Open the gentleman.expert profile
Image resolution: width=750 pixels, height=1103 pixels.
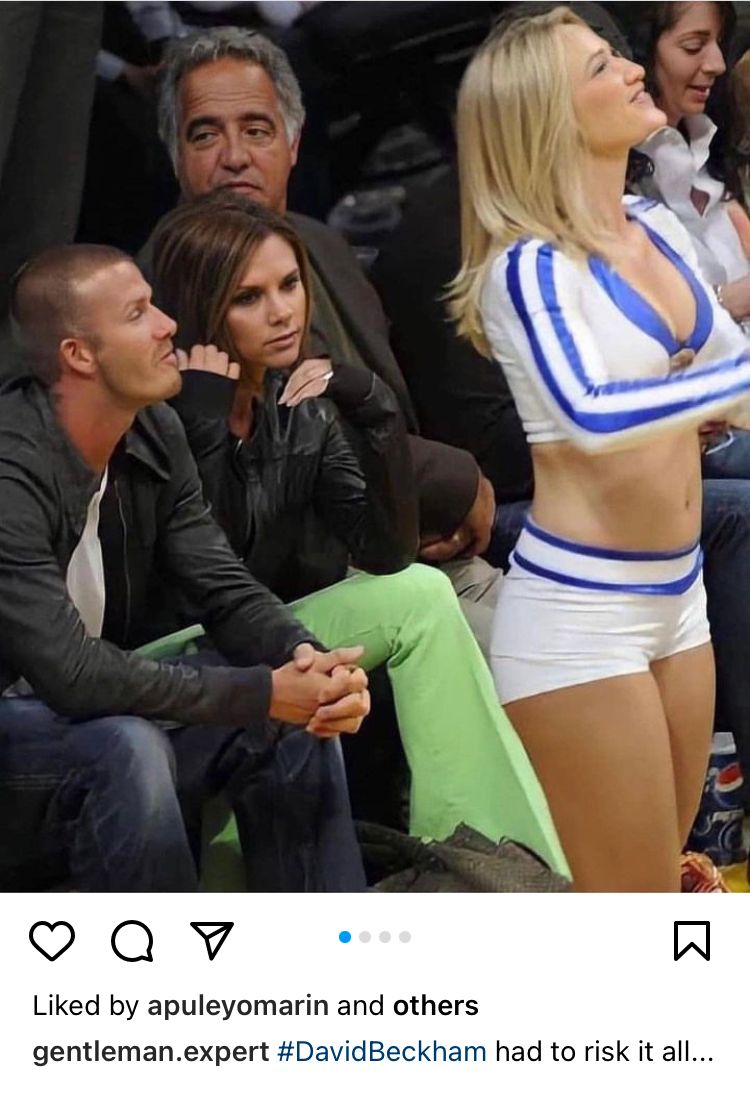click(151, 1052)
